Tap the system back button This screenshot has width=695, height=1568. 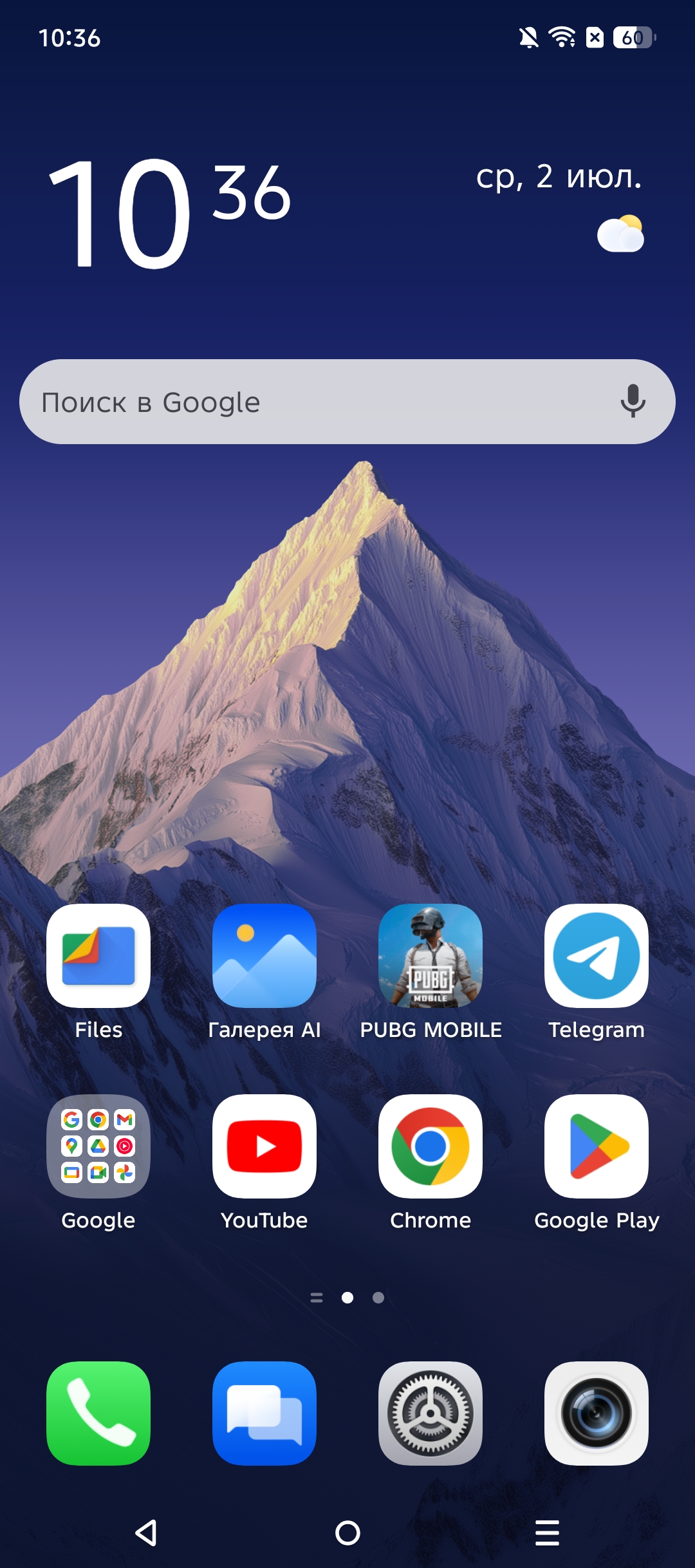tap(147, 1533)
